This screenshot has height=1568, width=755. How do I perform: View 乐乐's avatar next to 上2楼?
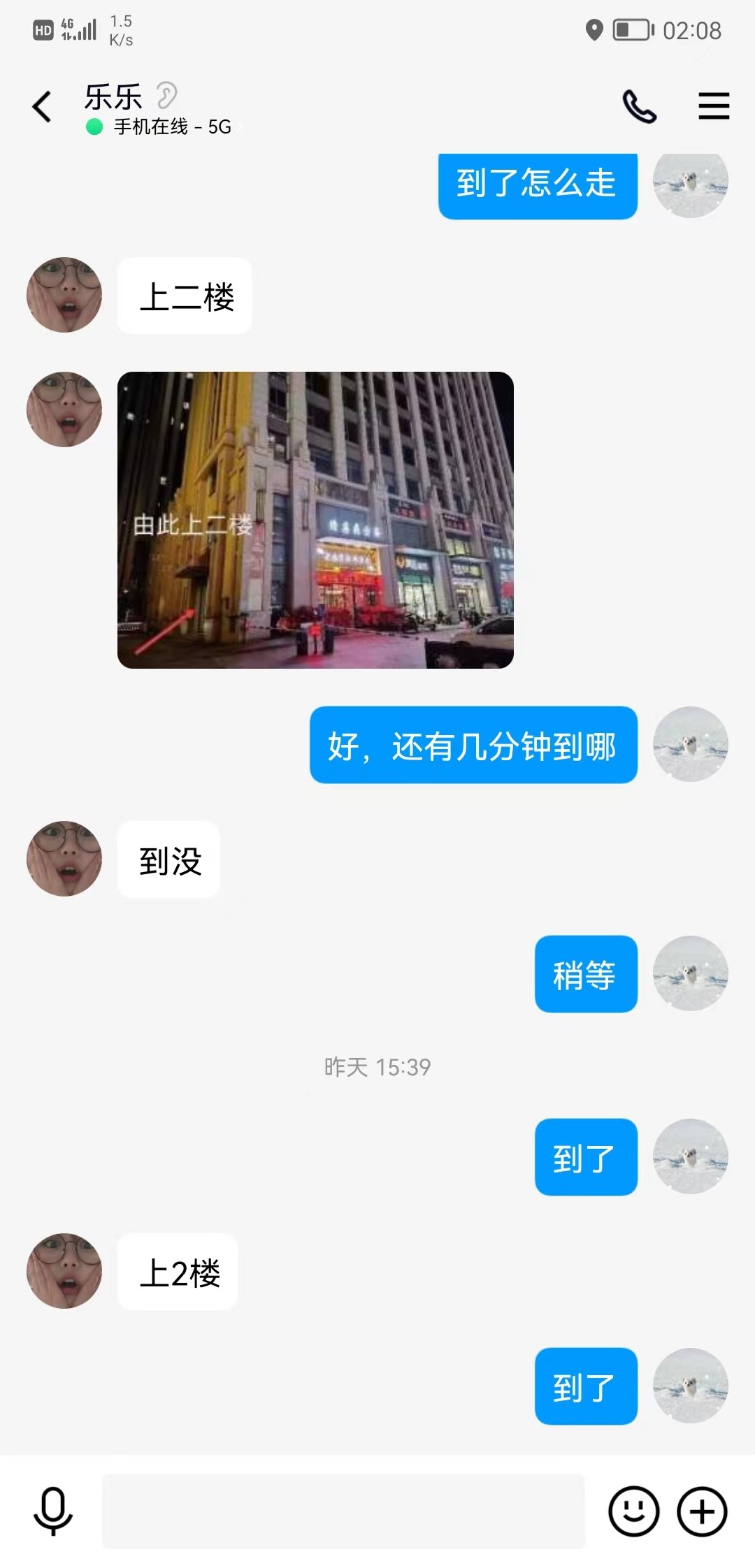(x=64, y=1270)
